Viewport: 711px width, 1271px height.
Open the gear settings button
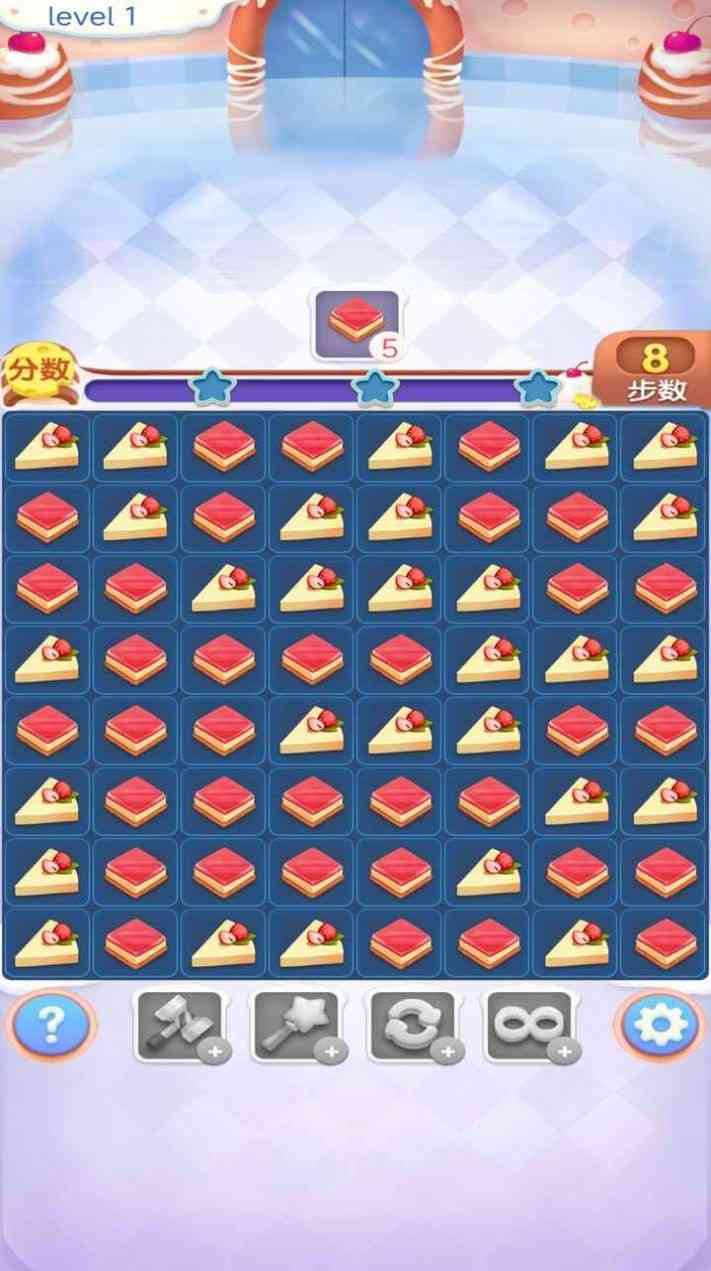coord(657,1024)
